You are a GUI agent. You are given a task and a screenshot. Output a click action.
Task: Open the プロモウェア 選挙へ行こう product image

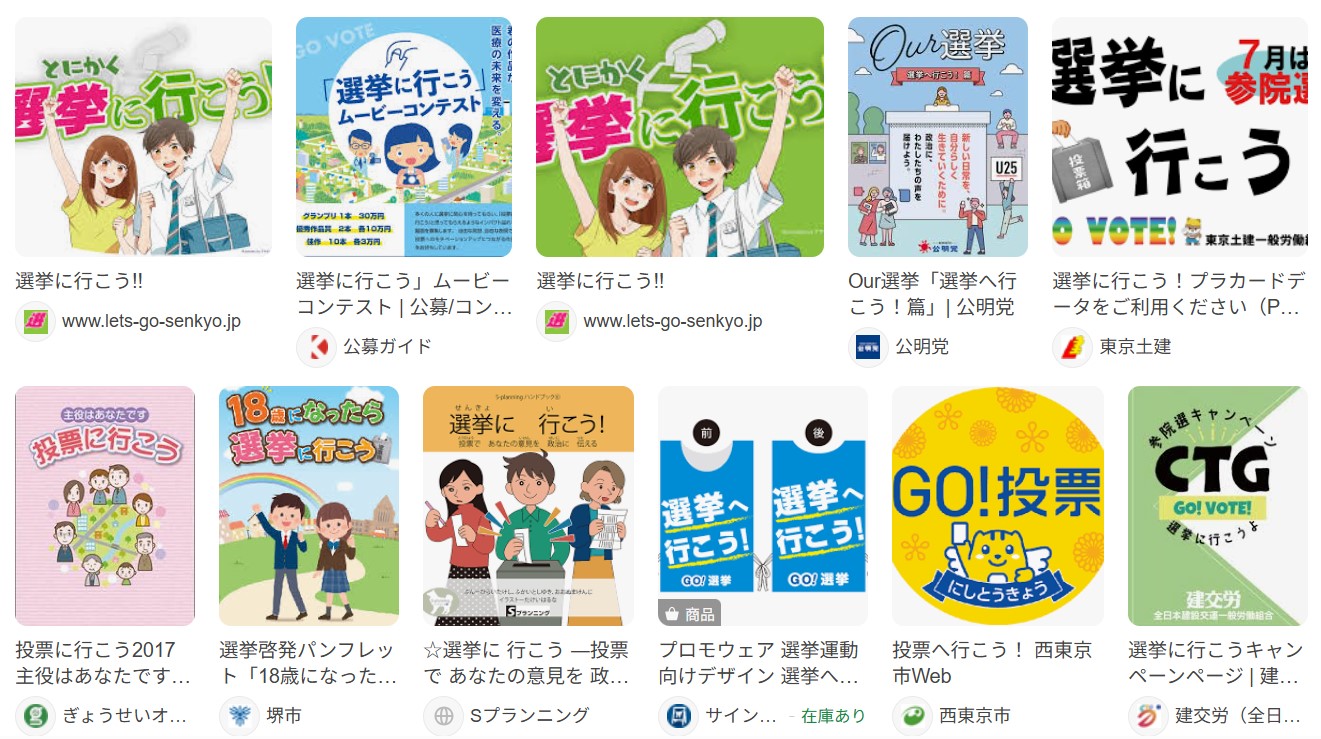(762, 505)
